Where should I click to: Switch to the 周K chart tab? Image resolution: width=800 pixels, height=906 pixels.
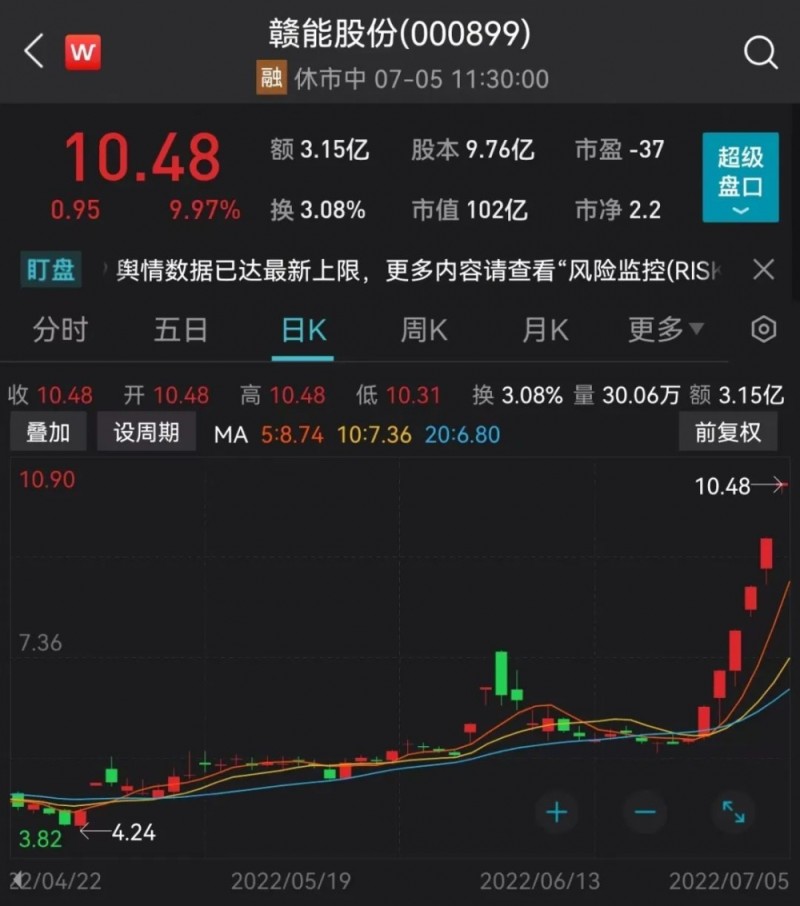424,330
